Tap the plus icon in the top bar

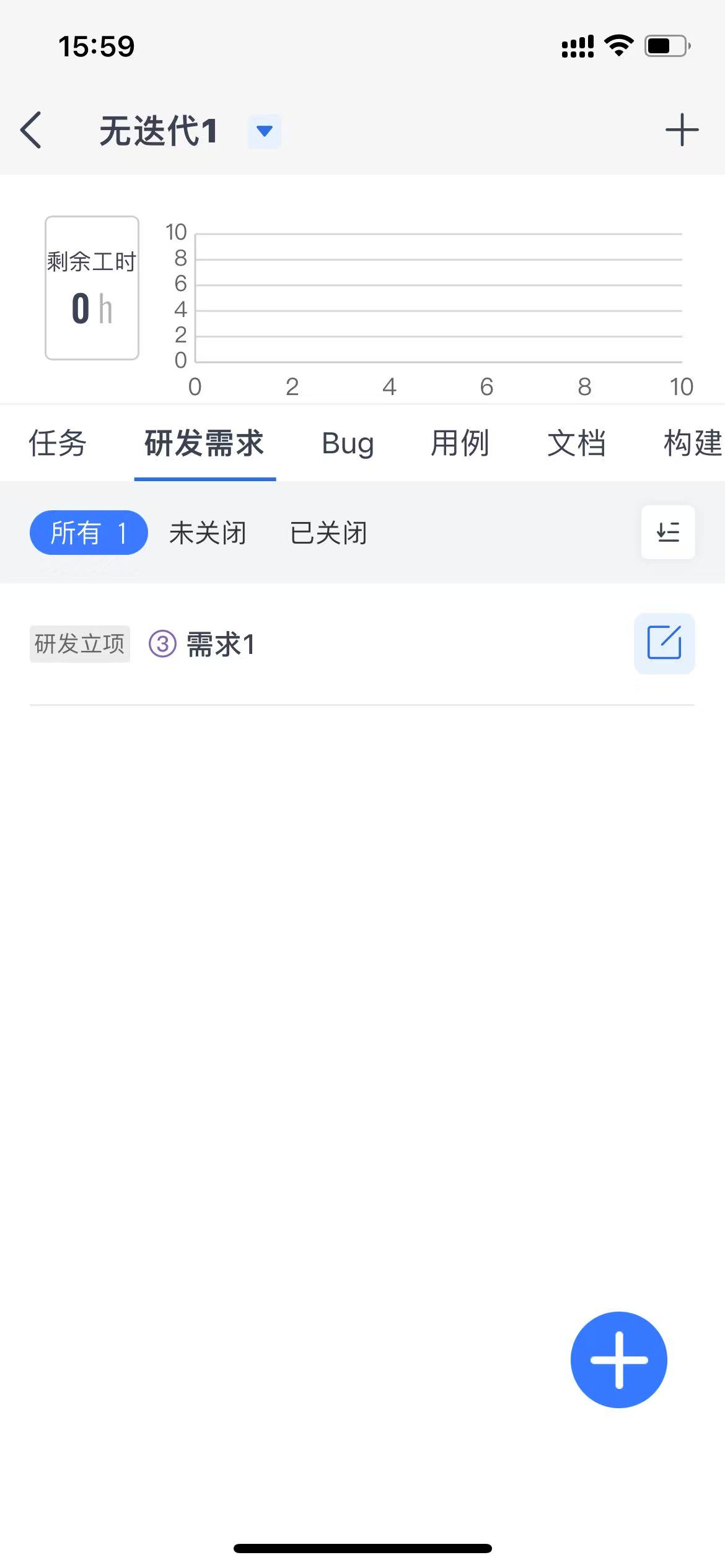(x=682, y=130)
